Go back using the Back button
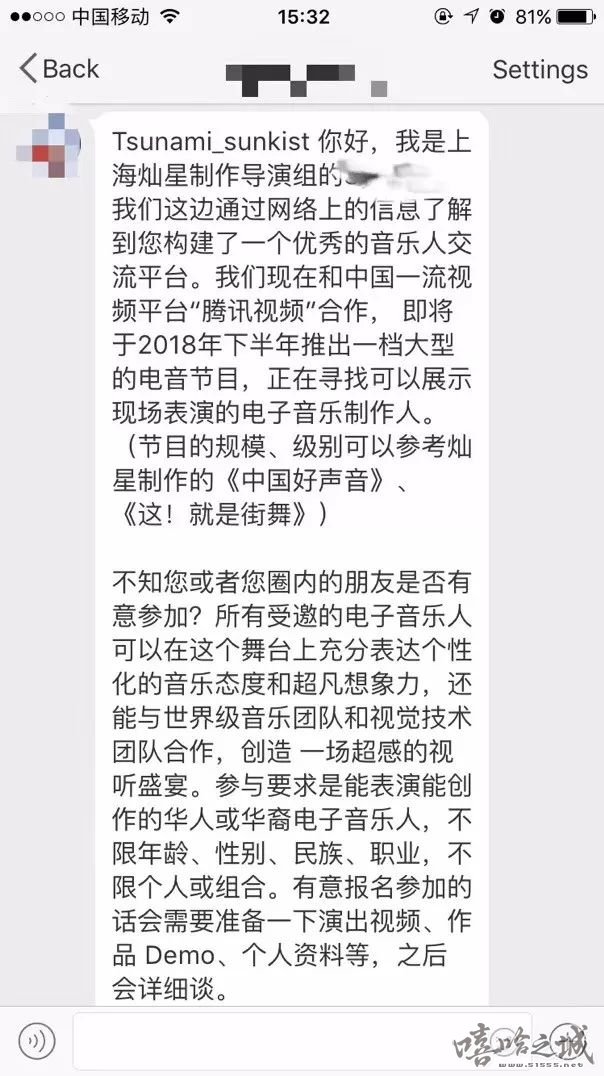The image size is (604, 1076). pos(58,69)
